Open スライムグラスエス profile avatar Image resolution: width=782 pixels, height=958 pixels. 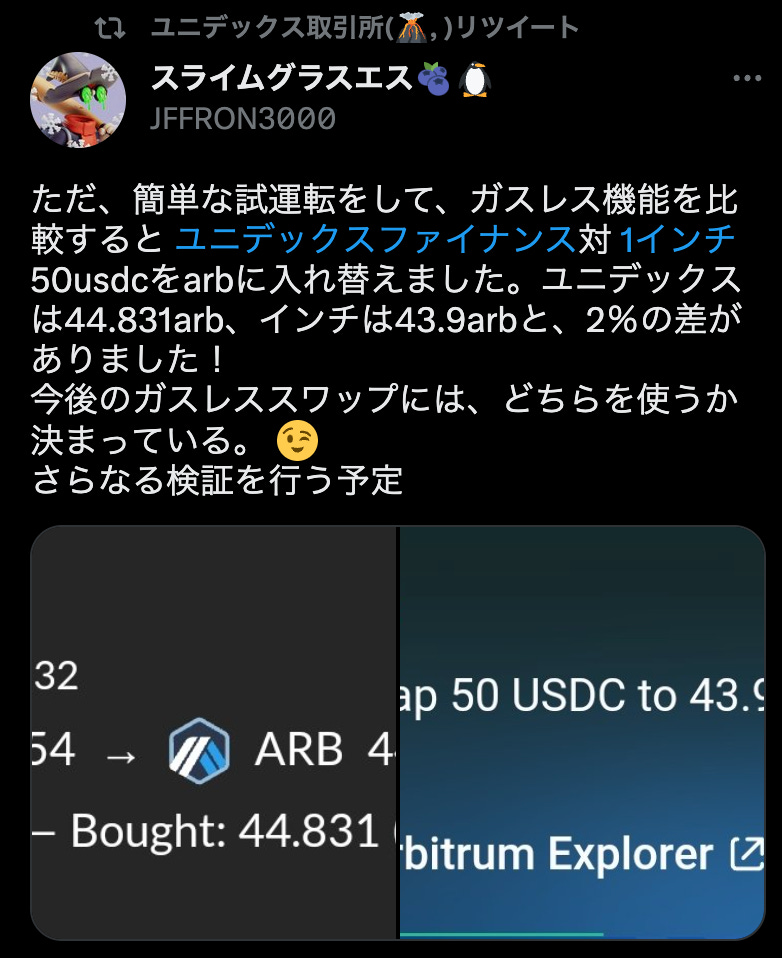click(x=79, y=100)
